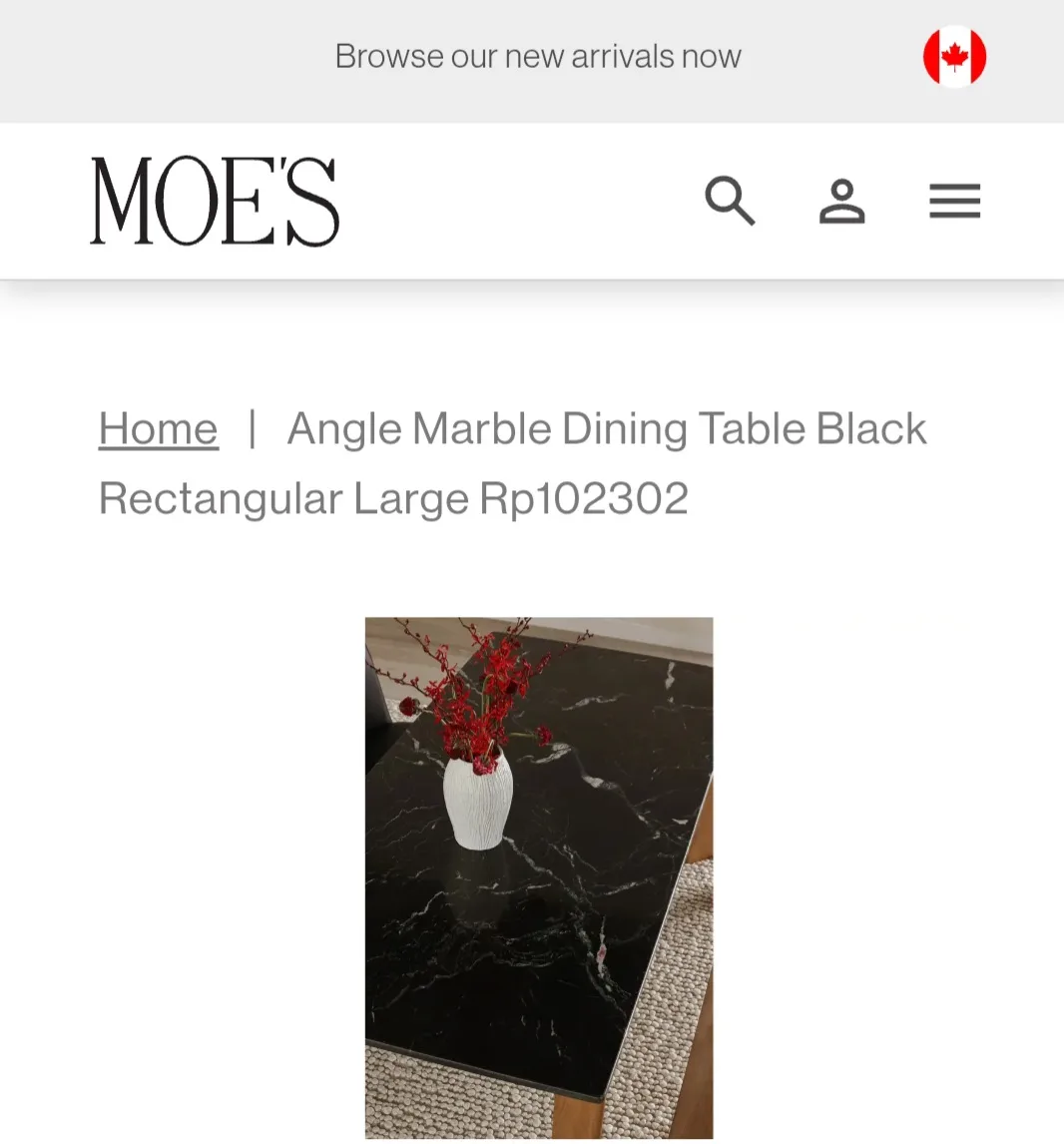Select the product image of the vase table
1064x1144 pixels.
pyautogui.click(x=539, y=878)
